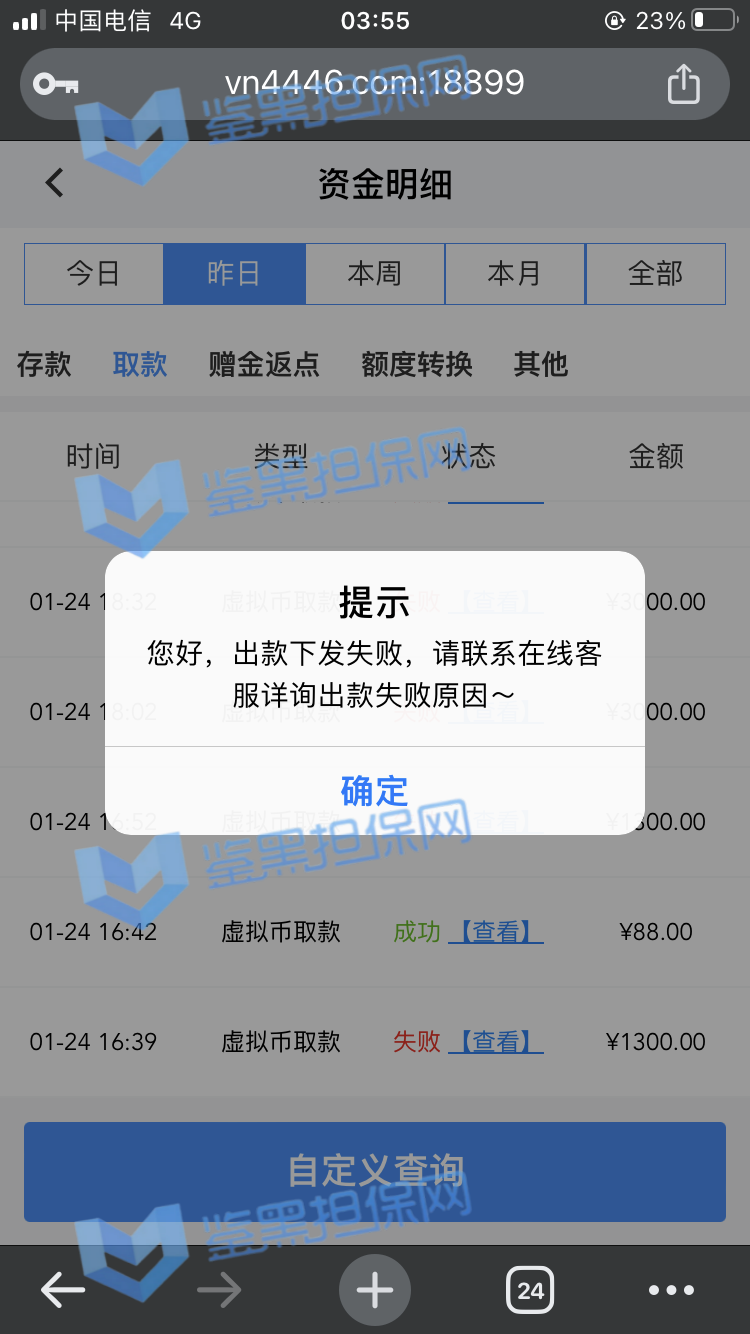Open the 额度转换 category

417,364
